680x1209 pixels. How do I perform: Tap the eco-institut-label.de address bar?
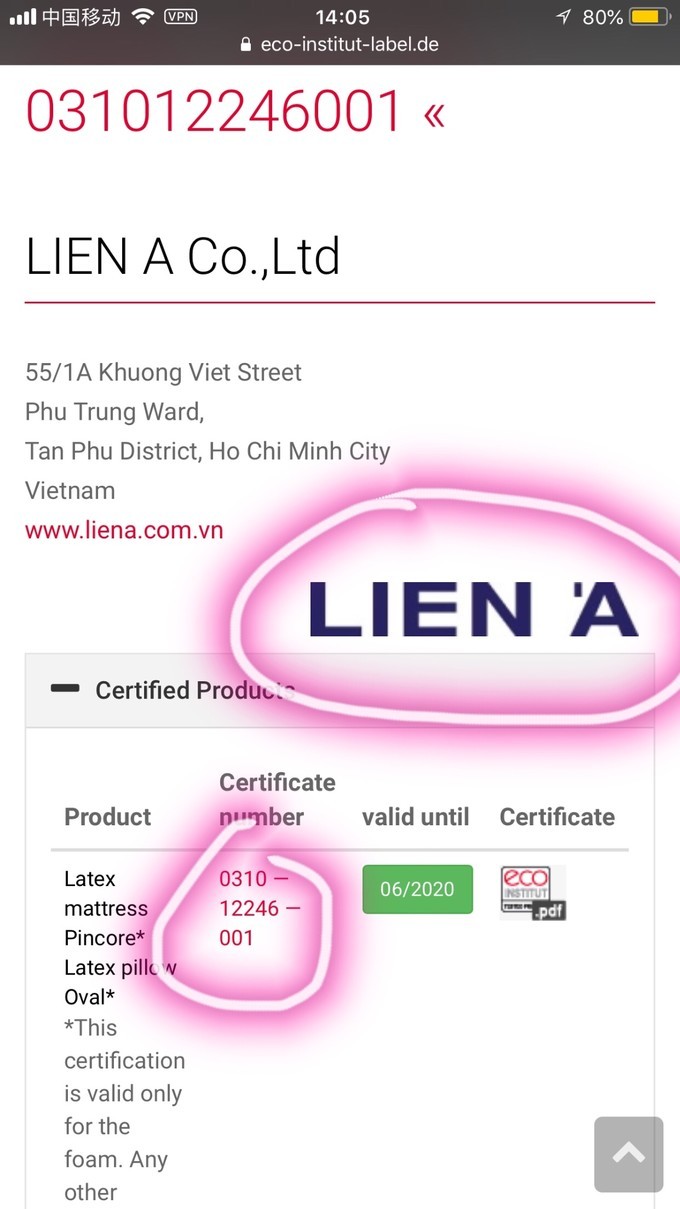click(x=340, y=44)
